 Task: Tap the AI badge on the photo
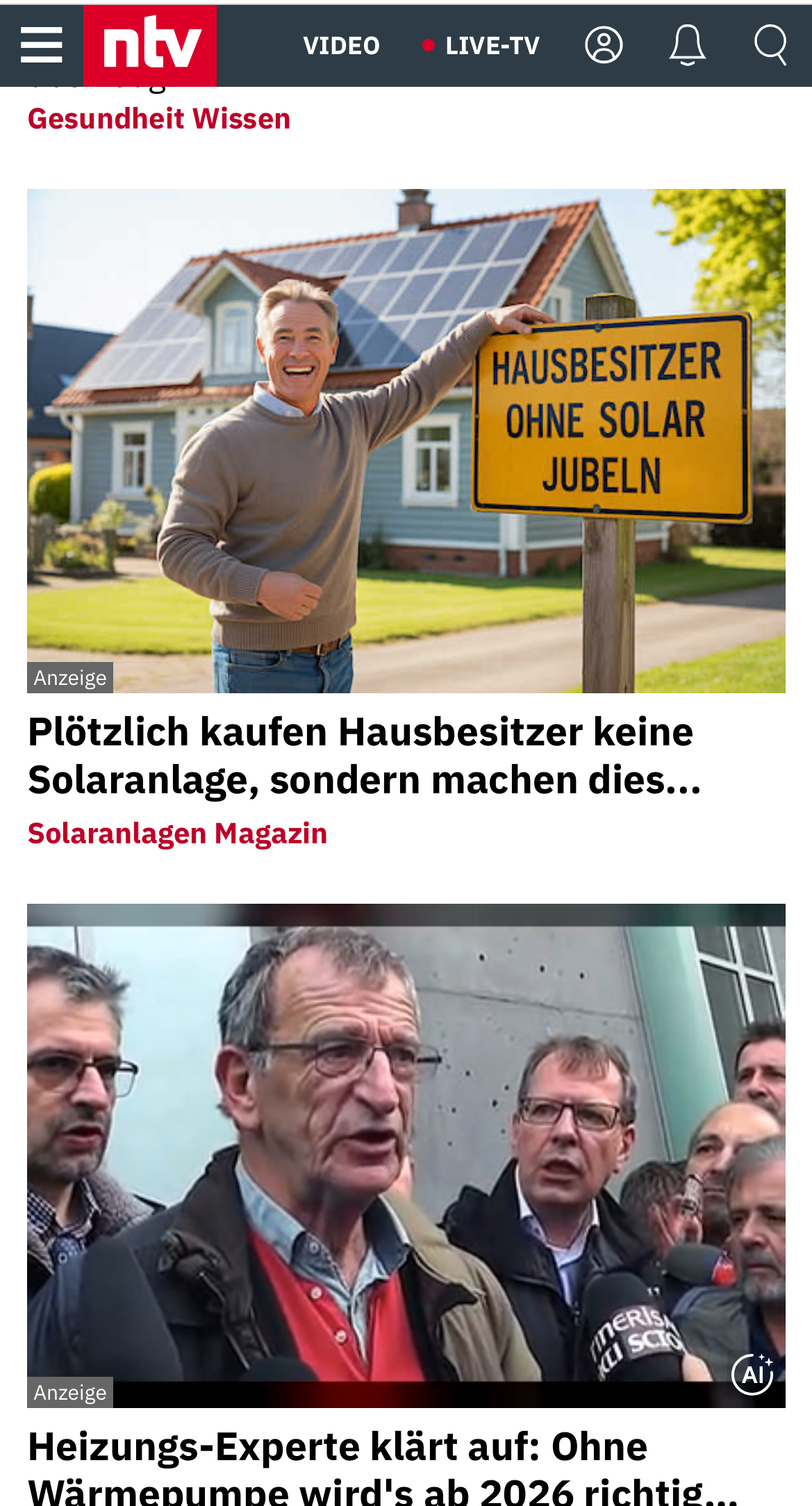[753, 1373]
